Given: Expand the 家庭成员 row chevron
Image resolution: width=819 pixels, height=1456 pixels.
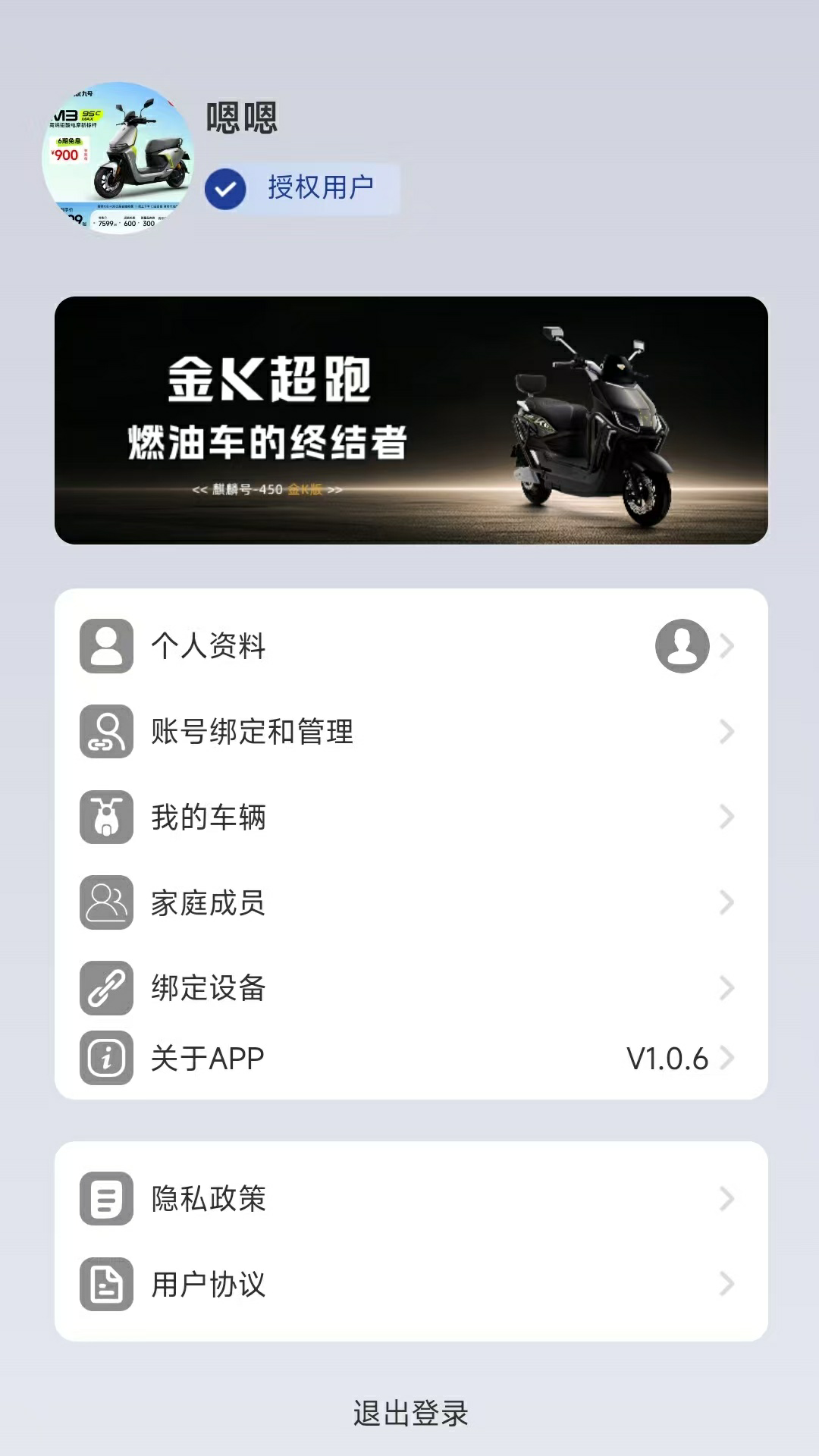Looking at the screenshot, I should coord(726,903).
